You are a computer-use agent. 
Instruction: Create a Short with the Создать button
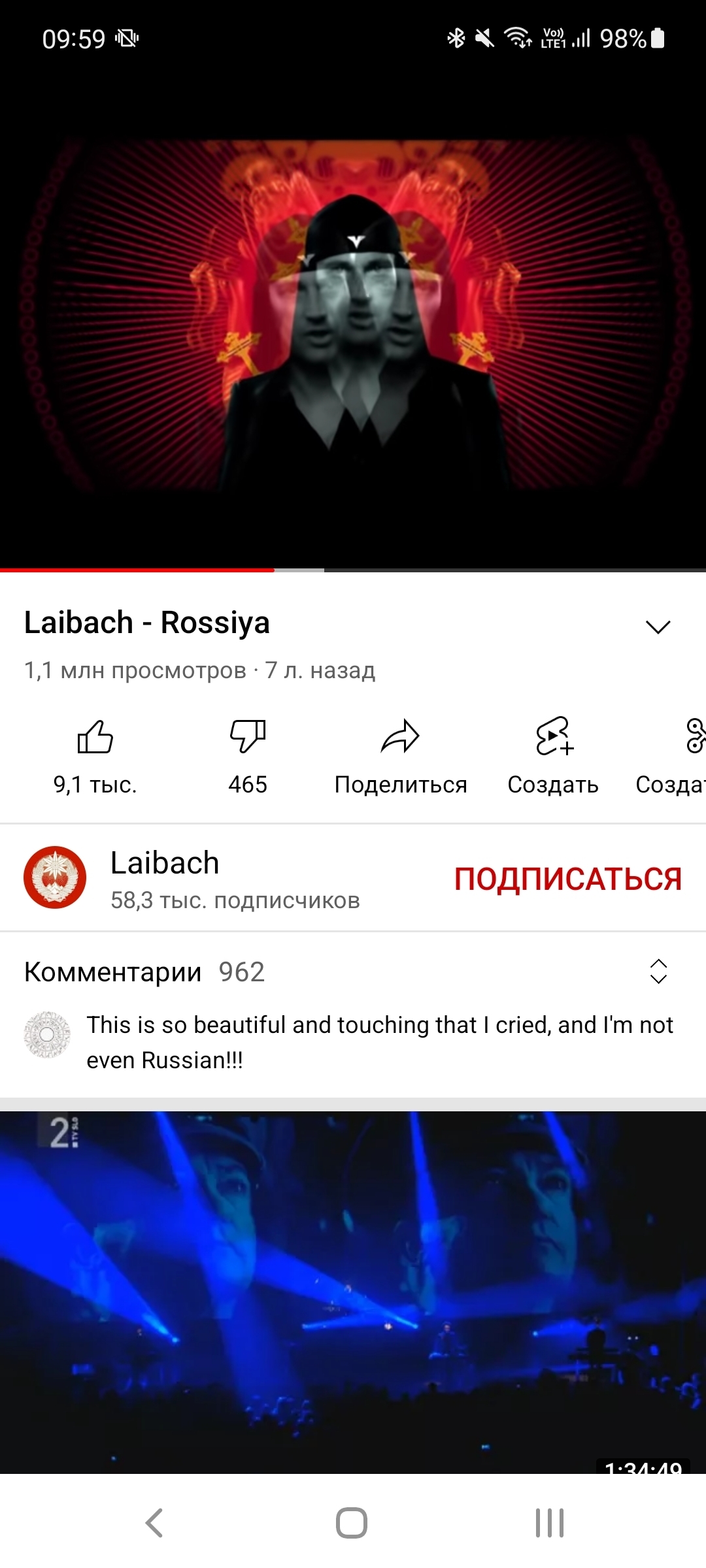point(553,738)
